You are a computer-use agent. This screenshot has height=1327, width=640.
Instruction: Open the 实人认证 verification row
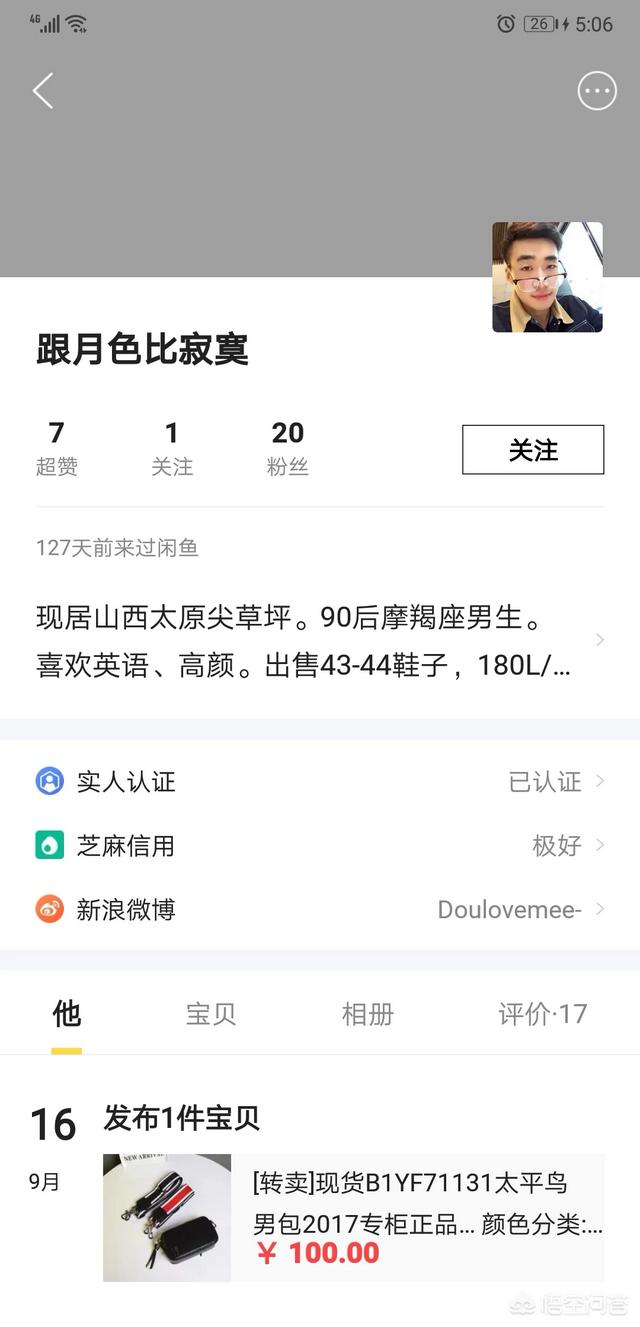click(320, 781)
